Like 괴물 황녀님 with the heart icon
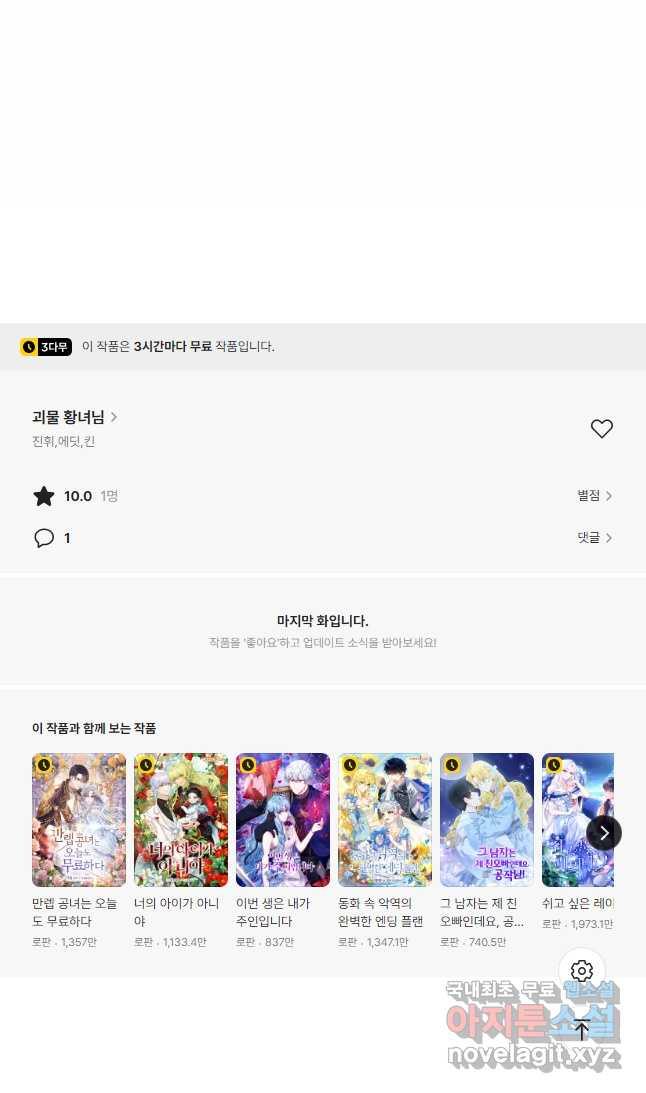 pos(601,428)
